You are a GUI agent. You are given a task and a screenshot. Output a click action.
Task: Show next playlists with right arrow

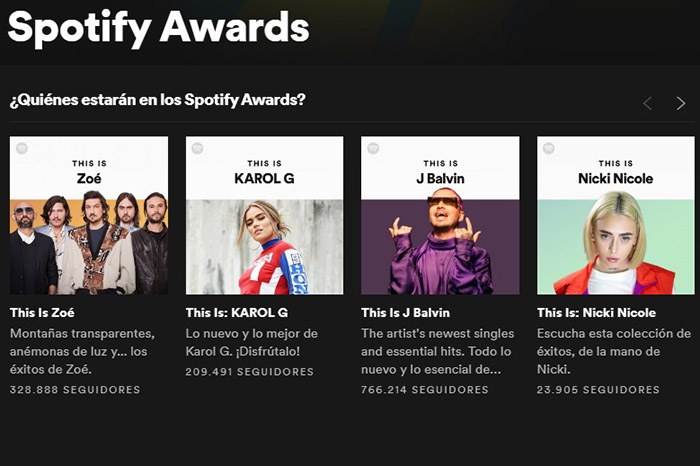(681, 103)
